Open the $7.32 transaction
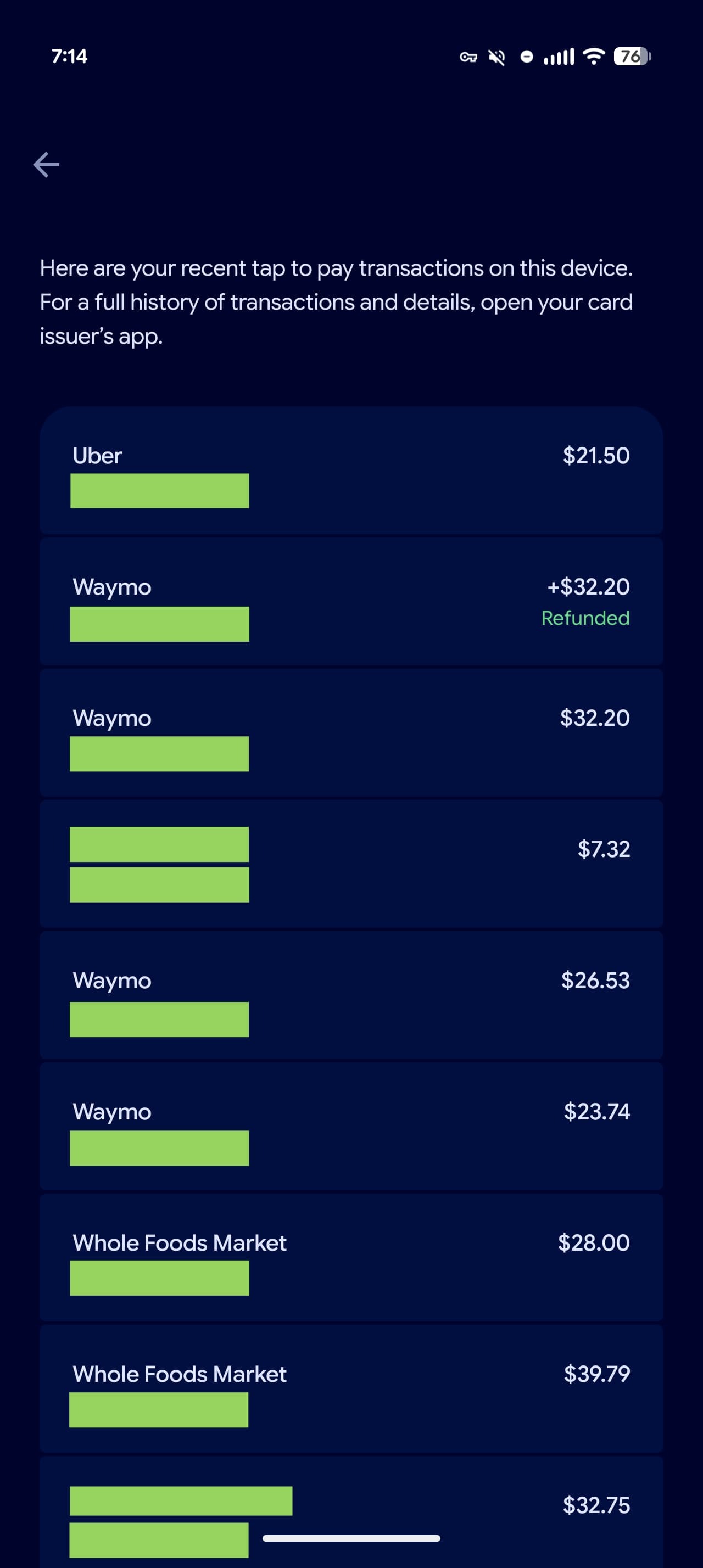703x1568 pixels. pyautogui.click(x=351, y=864)
